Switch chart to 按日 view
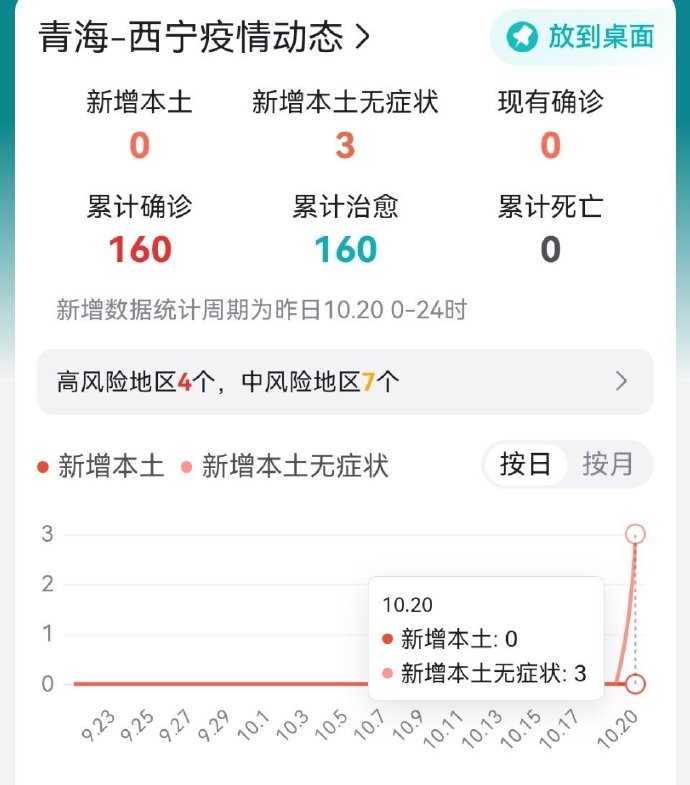Image resolution: width=690 pixels, height=785 pixels. point(526,465)
